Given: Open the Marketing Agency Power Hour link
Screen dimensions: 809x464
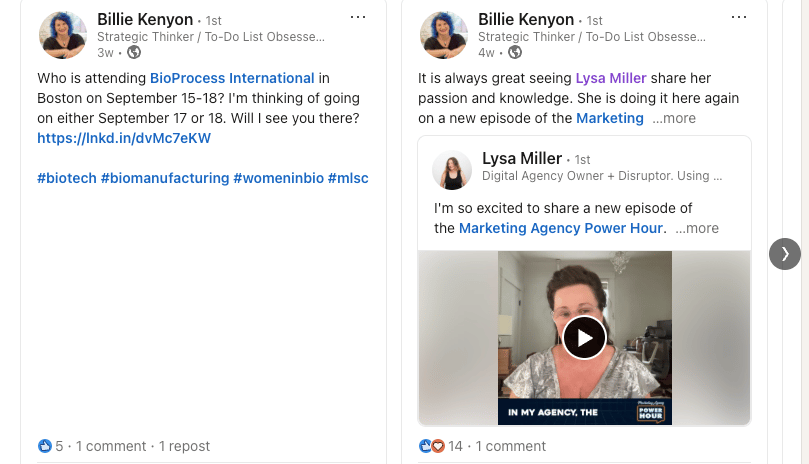Looking at the screenshot, I should click(x=561, y=228).
